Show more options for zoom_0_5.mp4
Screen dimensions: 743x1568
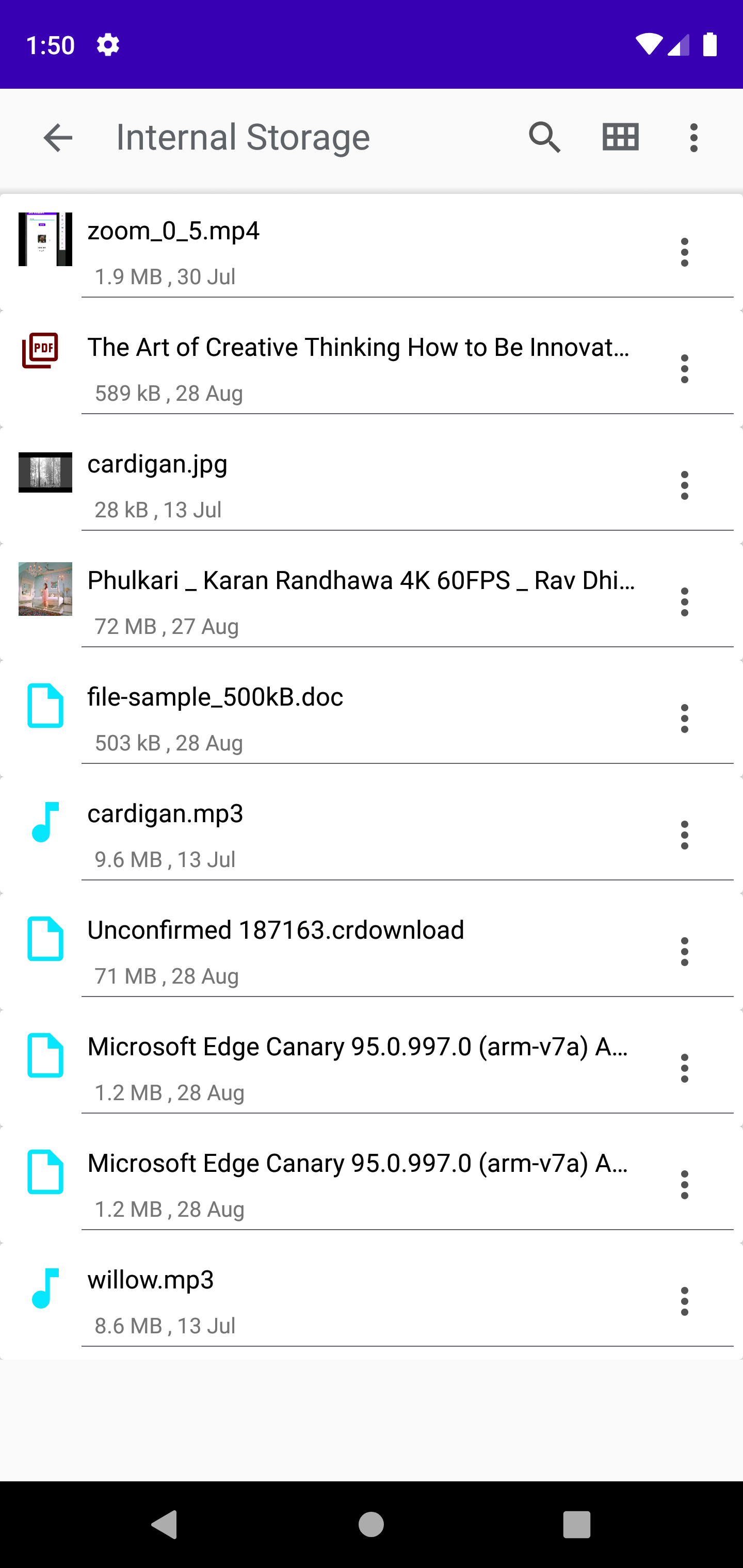(x=685, y=252)
